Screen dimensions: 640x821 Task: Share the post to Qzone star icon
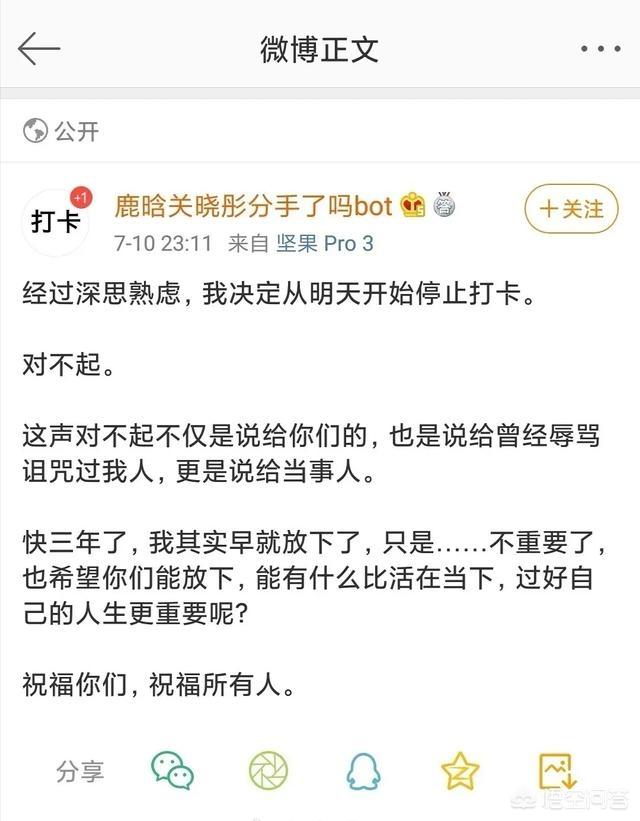[460, 770]
